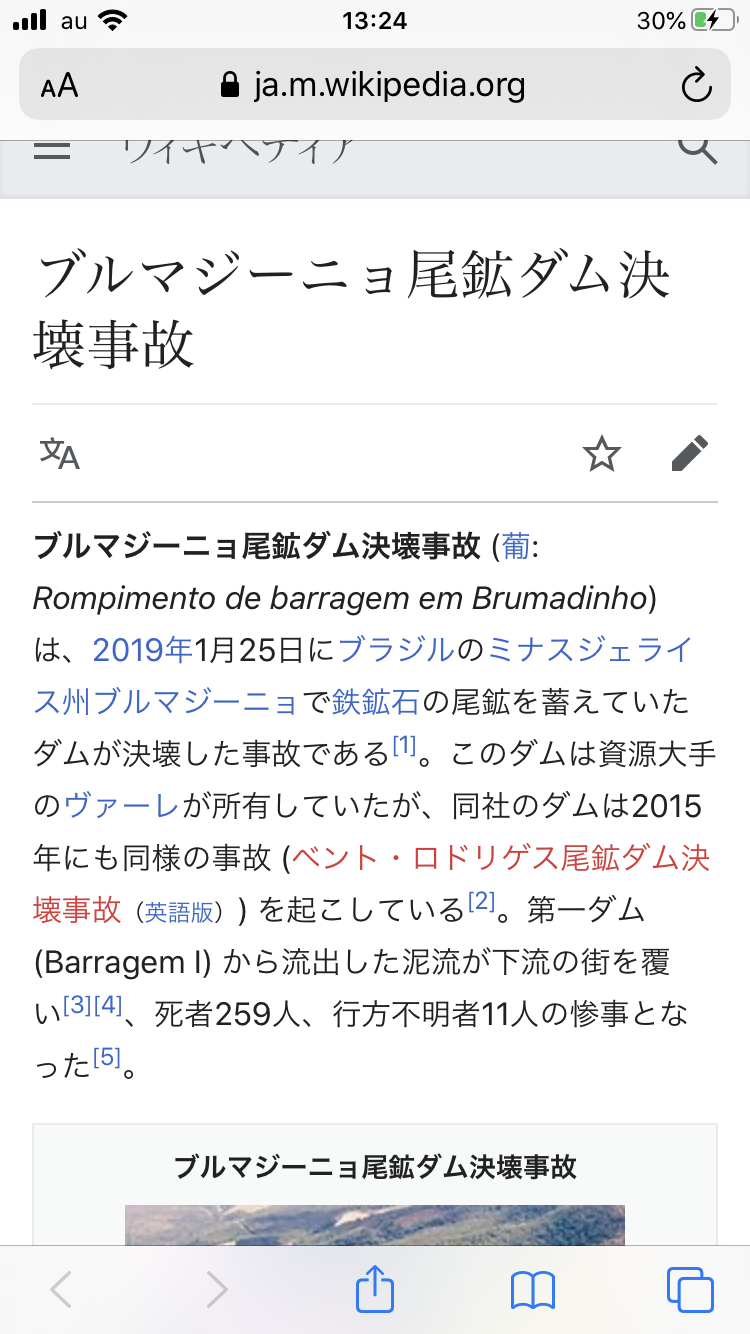Screen dimensions: 750x1334
Task: Edit the article with pencil icon
Action: click(x=689, y=454)
